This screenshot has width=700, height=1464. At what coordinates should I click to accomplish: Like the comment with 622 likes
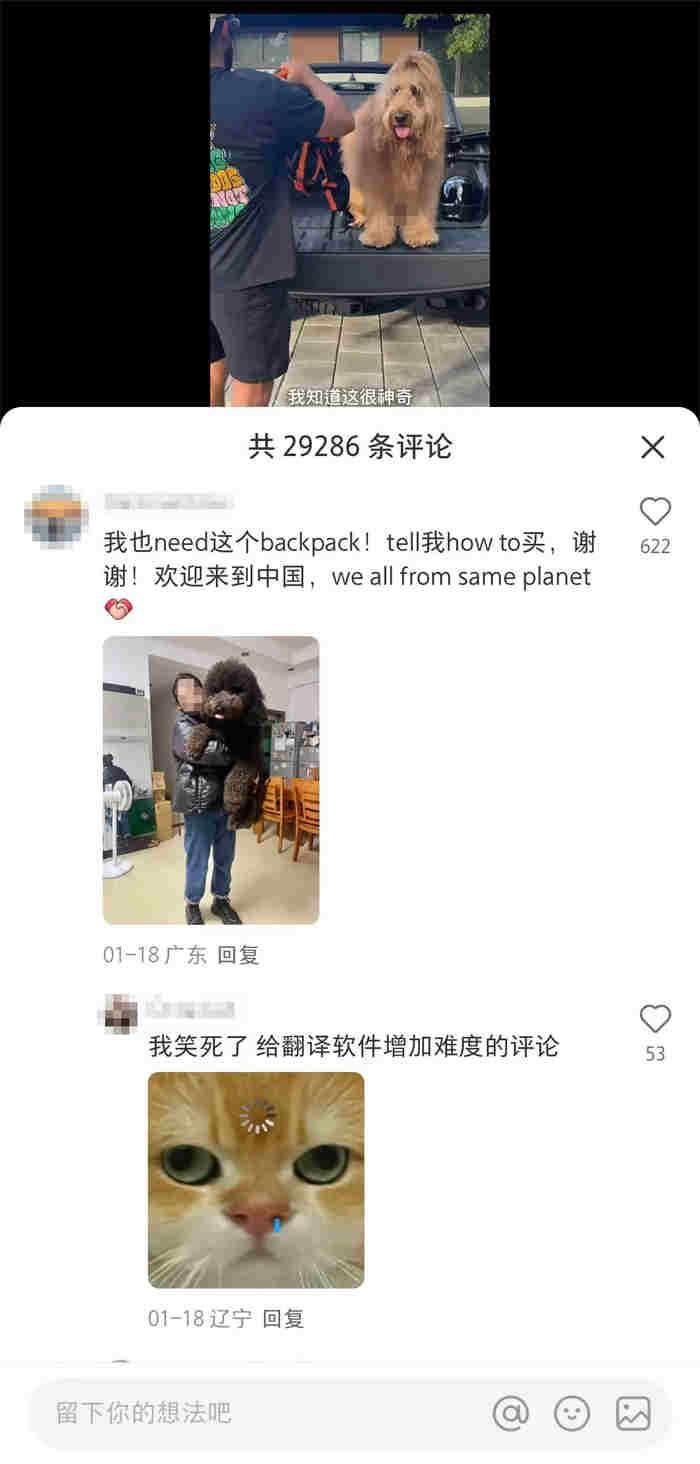pyautogui.click(x=655, y=512)
